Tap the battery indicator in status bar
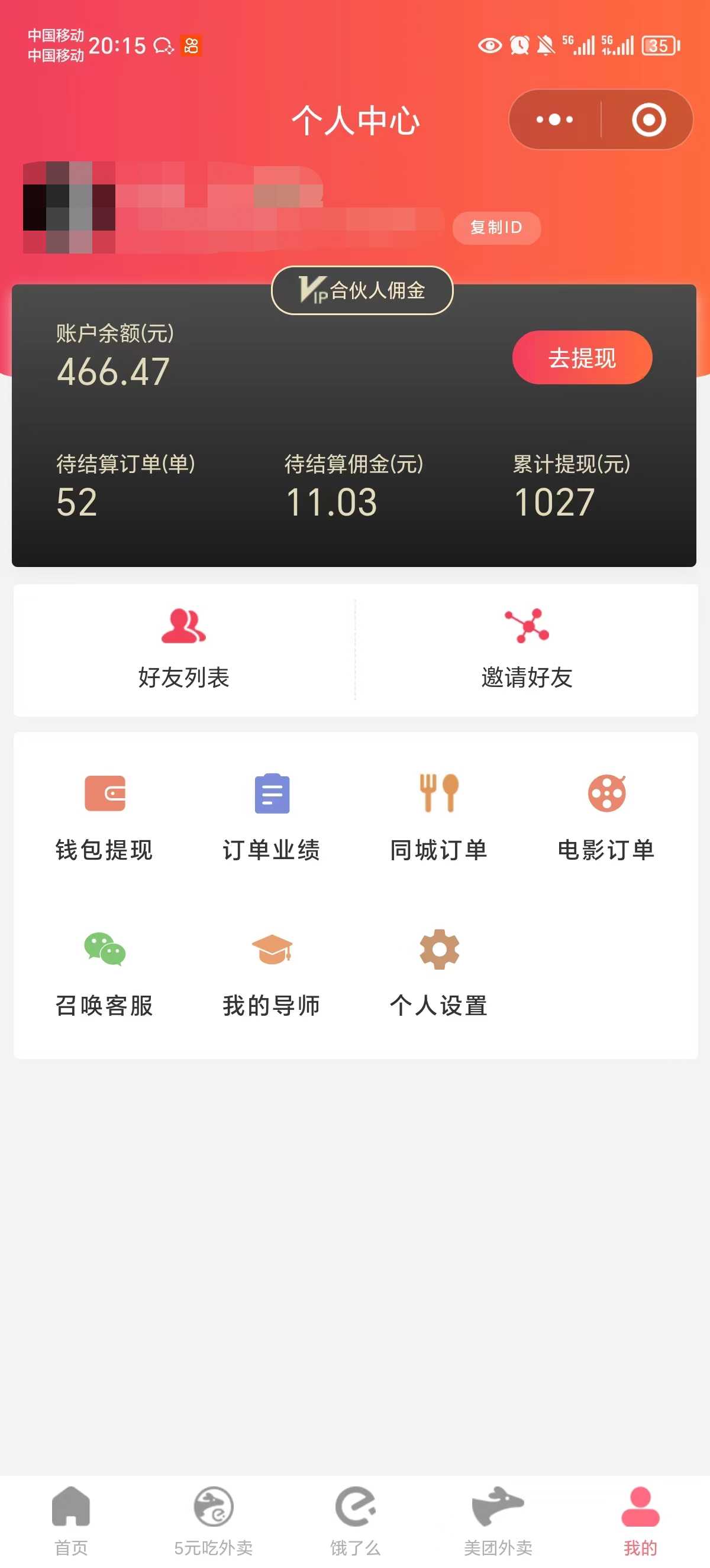This screenshot has width=710, height=1568. pos(659,45)
